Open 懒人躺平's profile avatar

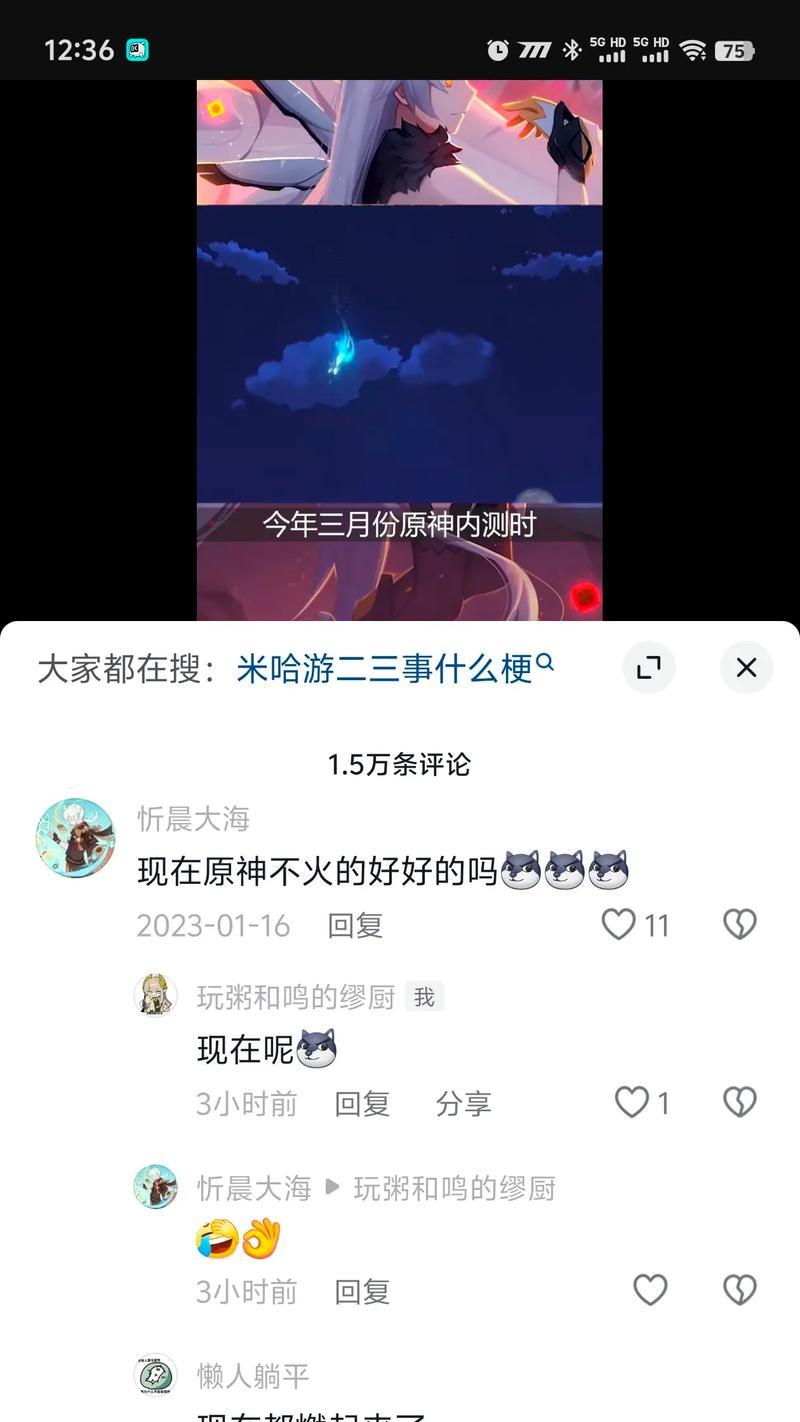(x=156, y=1376)
